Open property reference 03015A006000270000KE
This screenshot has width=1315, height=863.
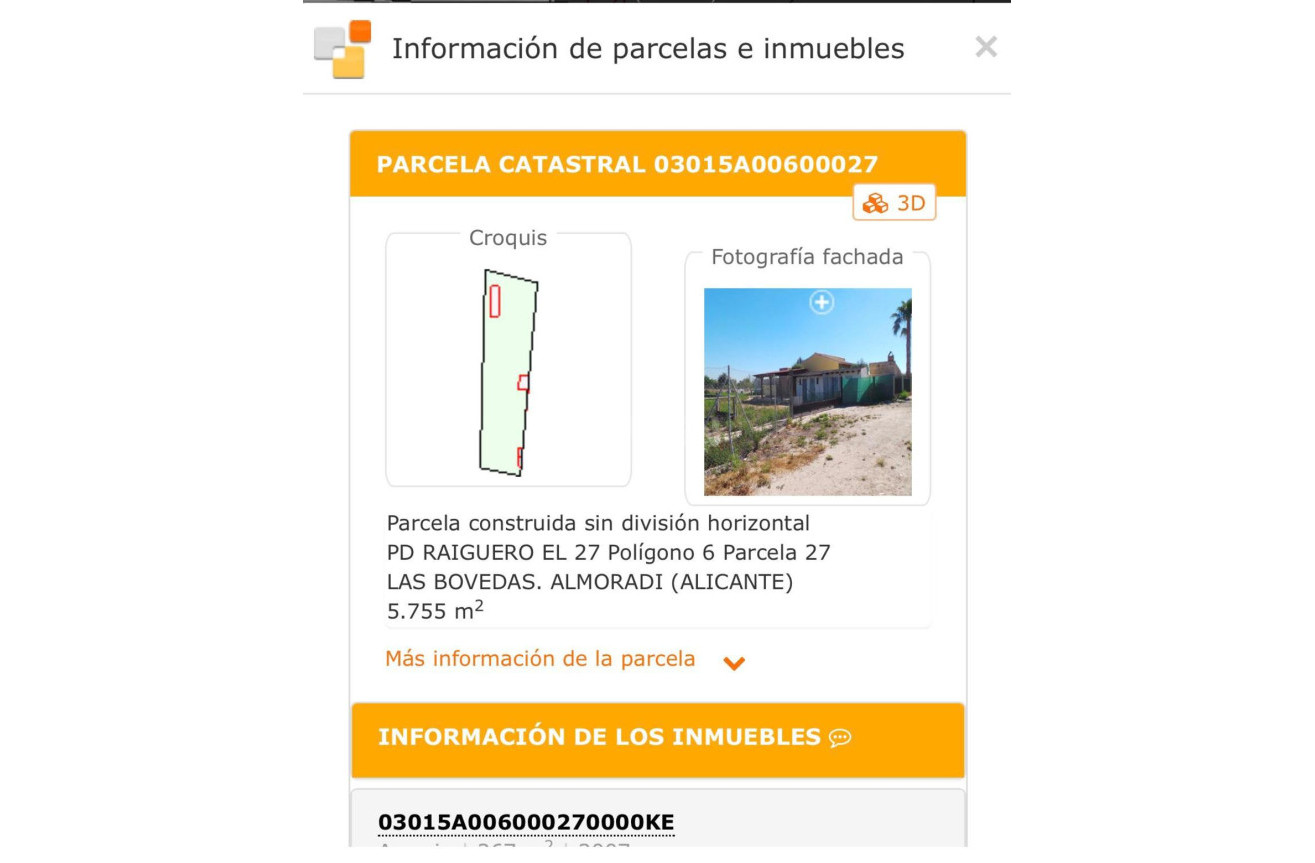tap(526, 823)
